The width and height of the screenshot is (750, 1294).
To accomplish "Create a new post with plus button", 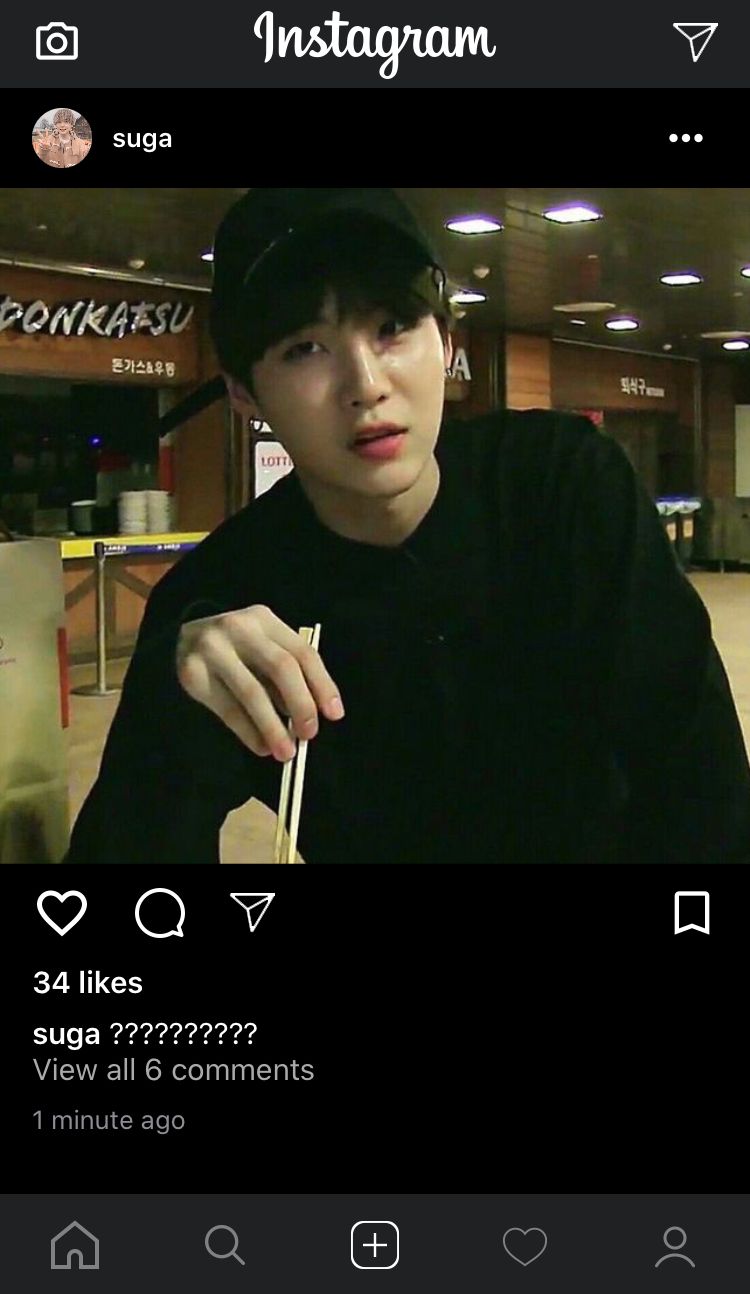I will point(375,1246).
